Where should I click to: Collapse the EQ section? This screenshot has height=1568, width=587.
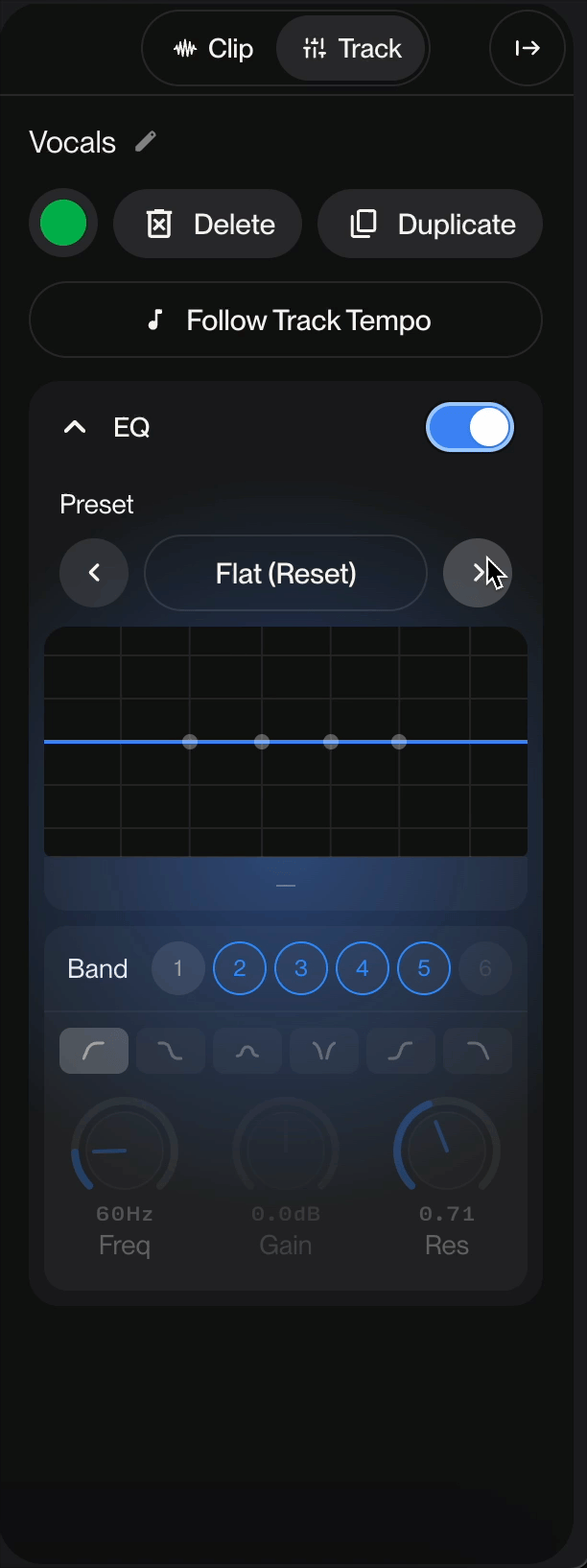pyautogui.click(x=75, y=427)
